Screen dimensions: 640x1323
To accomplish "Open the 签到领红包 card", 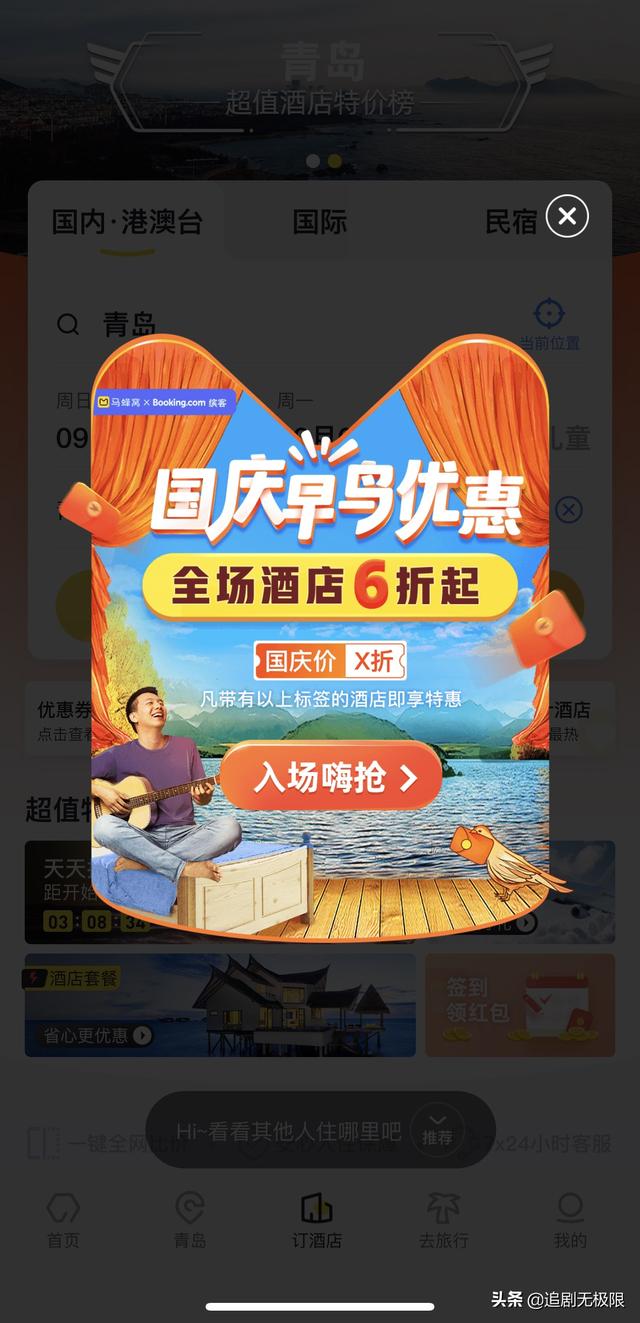I will (520, 1005).
